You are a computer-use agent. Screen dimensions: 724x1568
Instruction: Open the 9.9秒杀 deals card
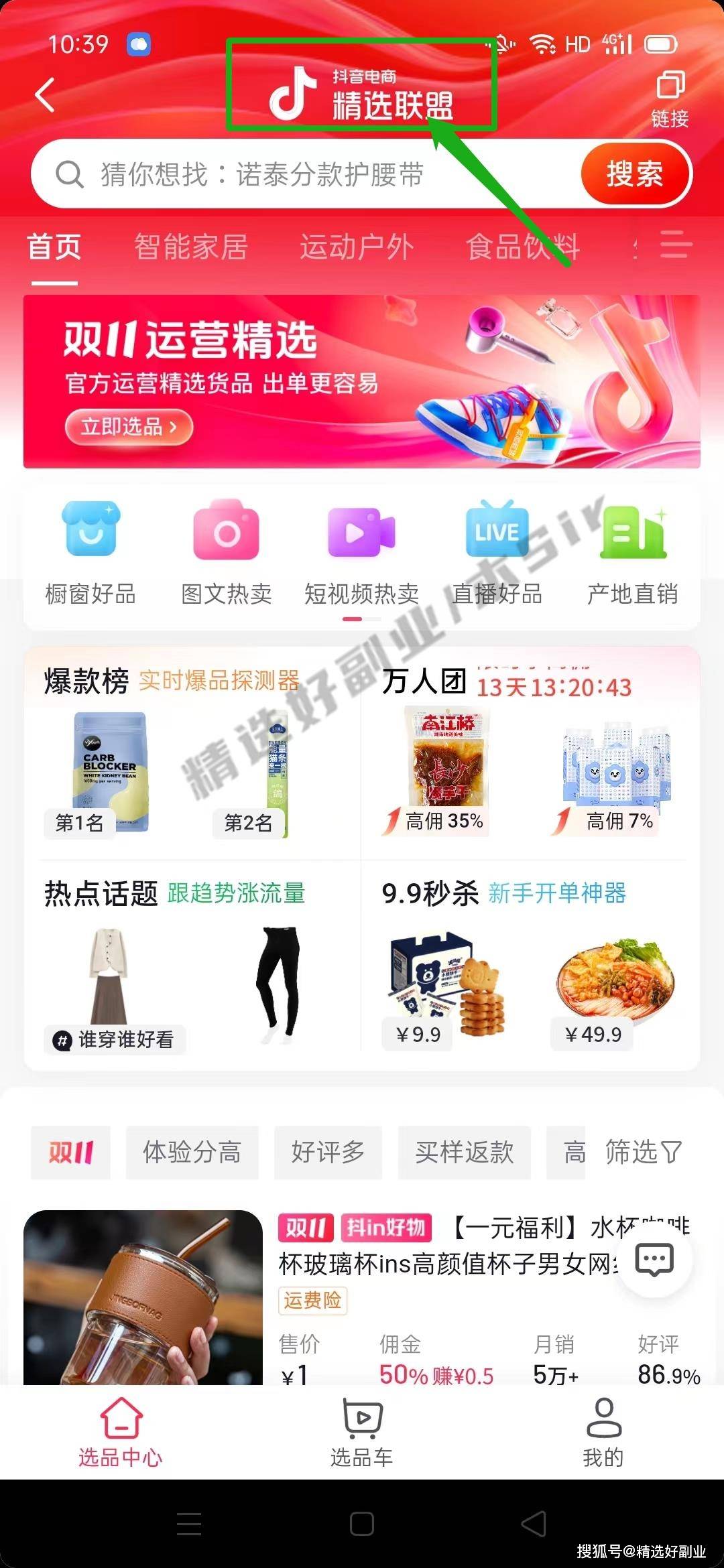coord(430,894)
